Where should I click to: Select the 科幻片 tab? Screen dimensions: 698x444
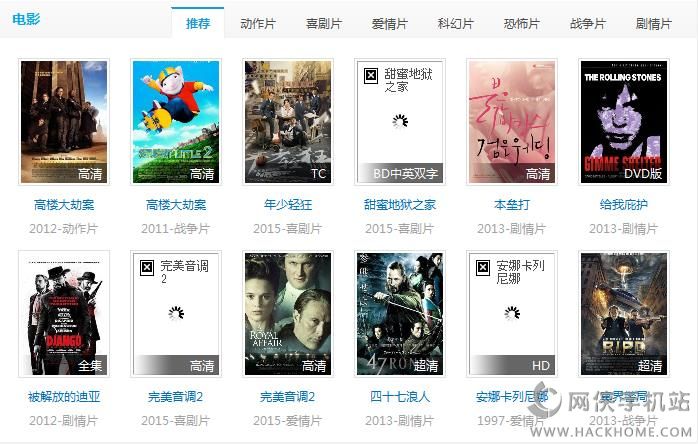click(455, 23)
